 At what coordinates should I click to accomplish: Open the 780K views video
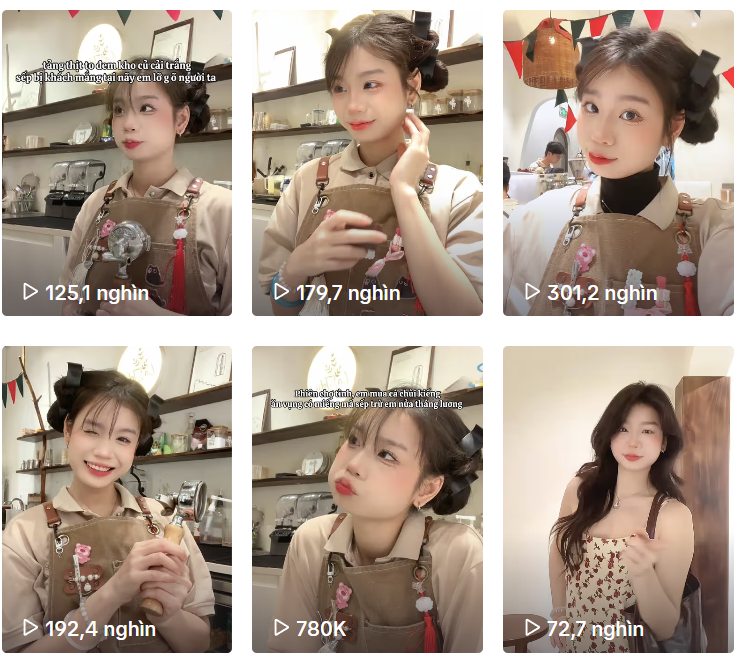coord(367,499)
